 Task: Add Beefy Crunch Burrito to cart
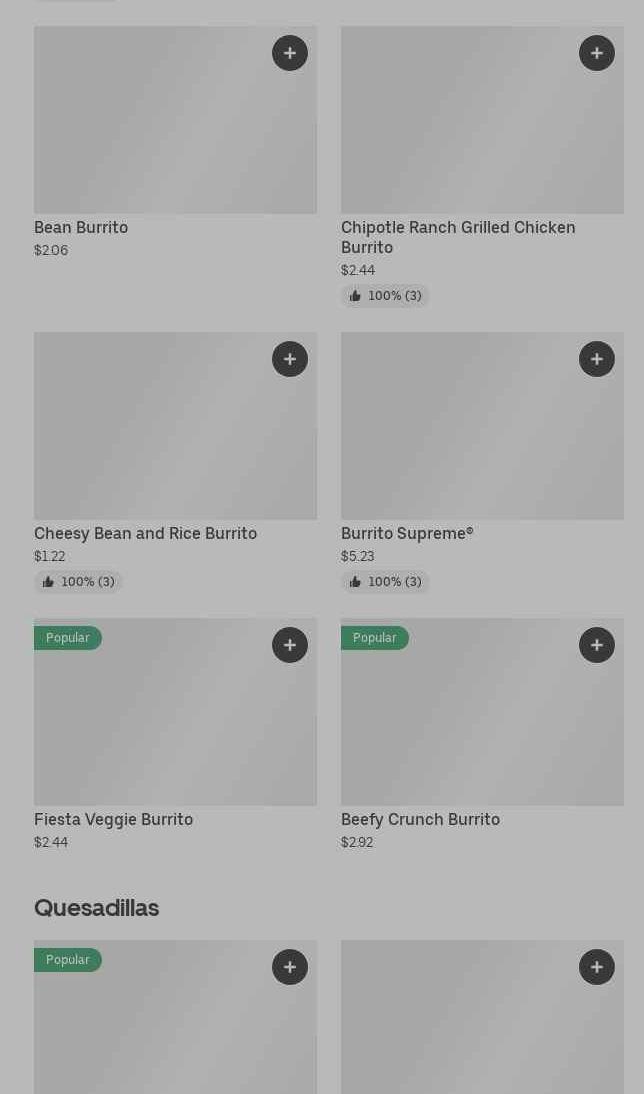pos(597,645)
